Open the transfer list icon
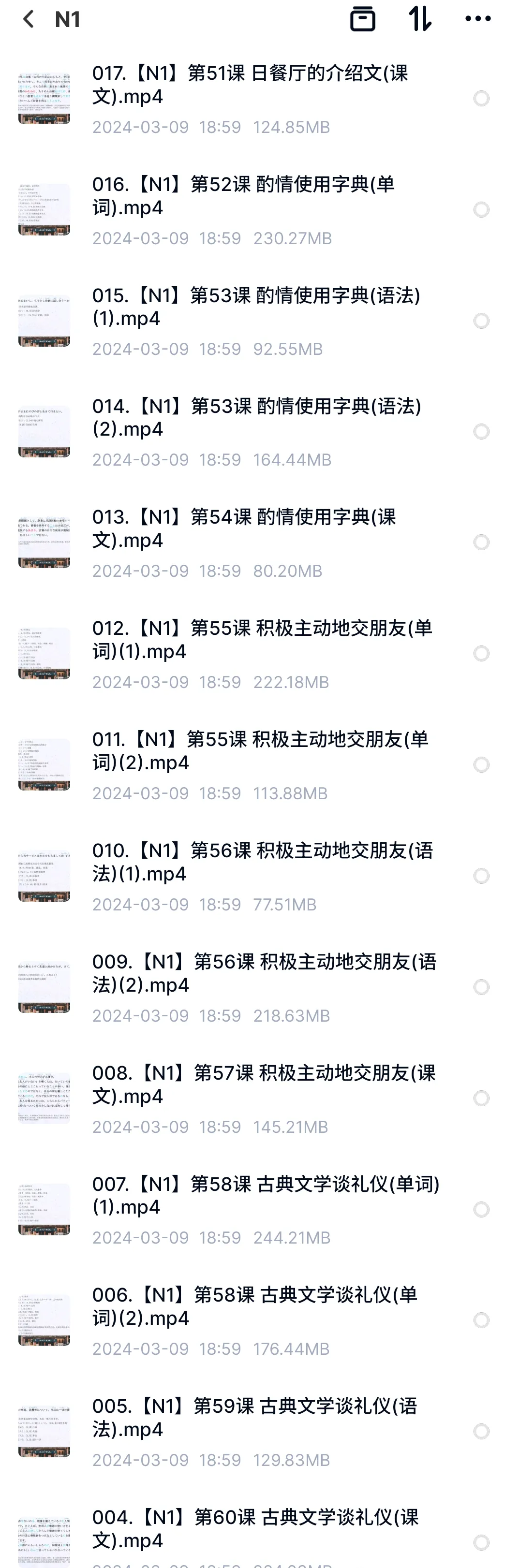The width and height of the screenshot is (519, 1568). [x=362, y=19]
